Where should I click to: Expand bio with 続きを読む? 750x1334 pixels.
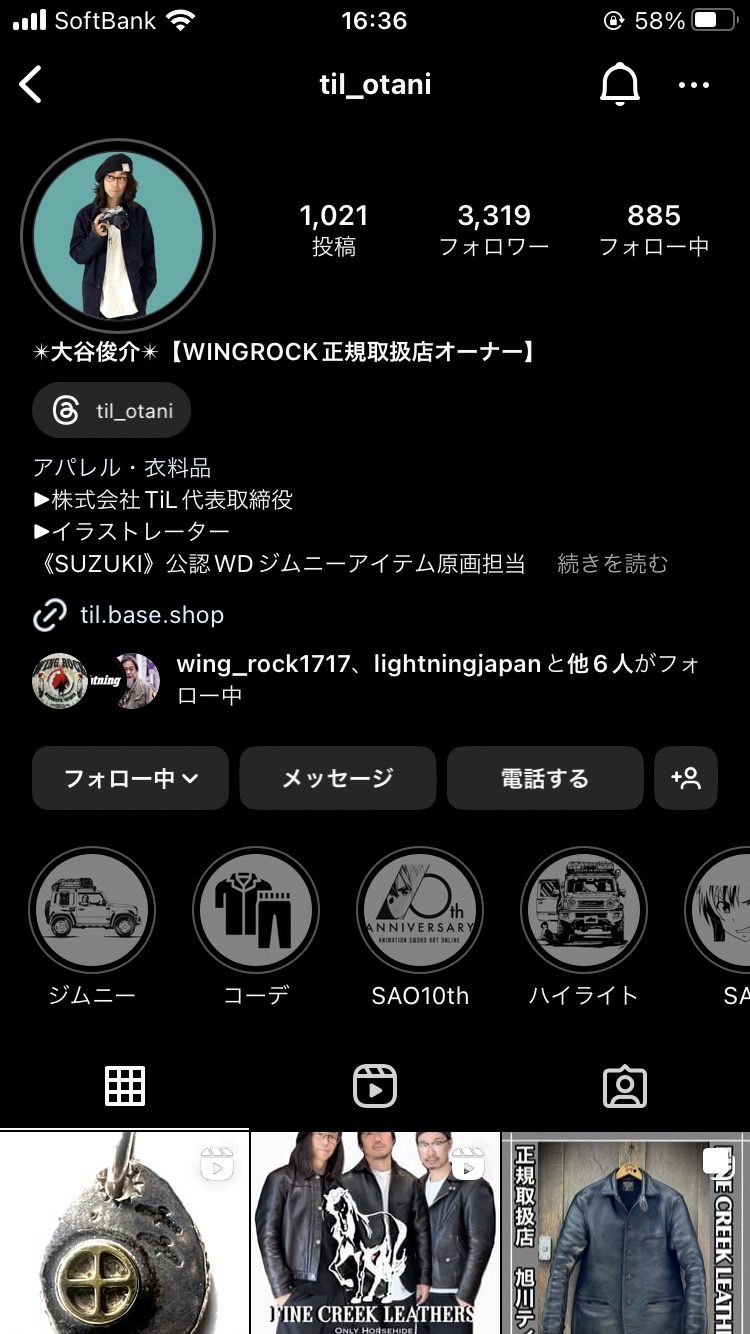[x=612, y=564]
